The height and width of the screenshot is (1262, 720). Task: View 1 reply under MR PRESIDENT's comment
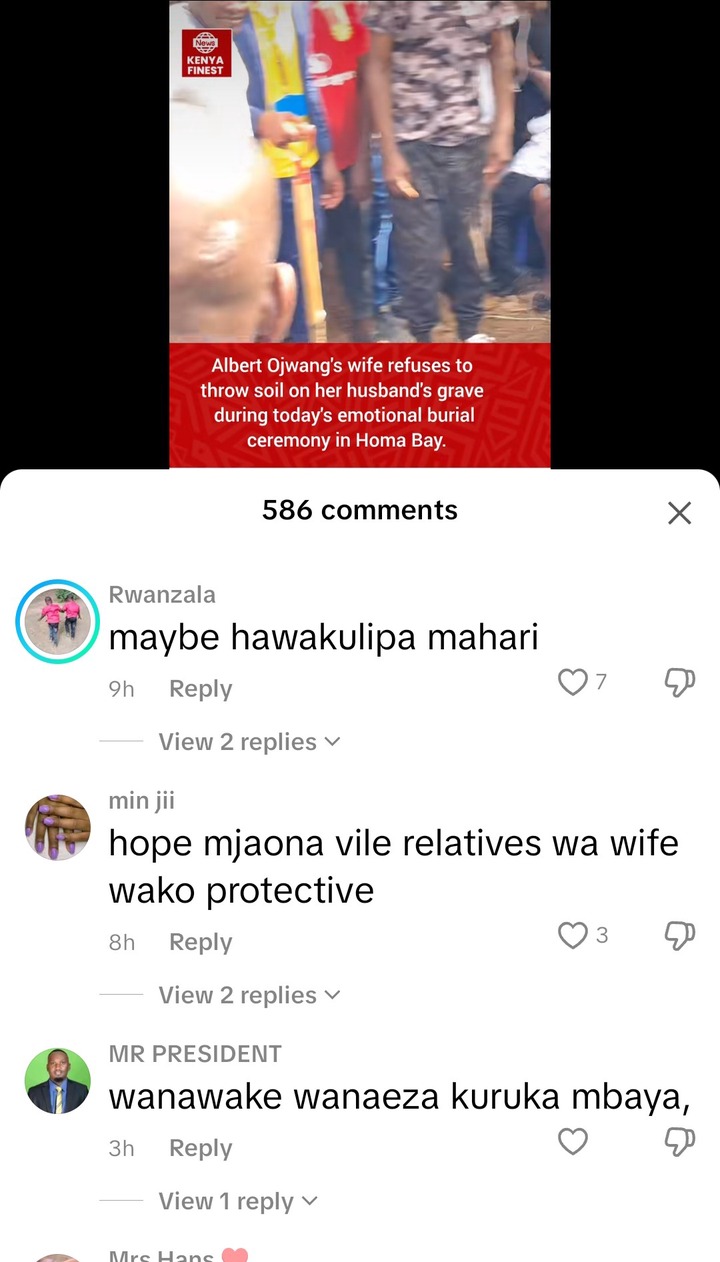(x=237, y=1201)
